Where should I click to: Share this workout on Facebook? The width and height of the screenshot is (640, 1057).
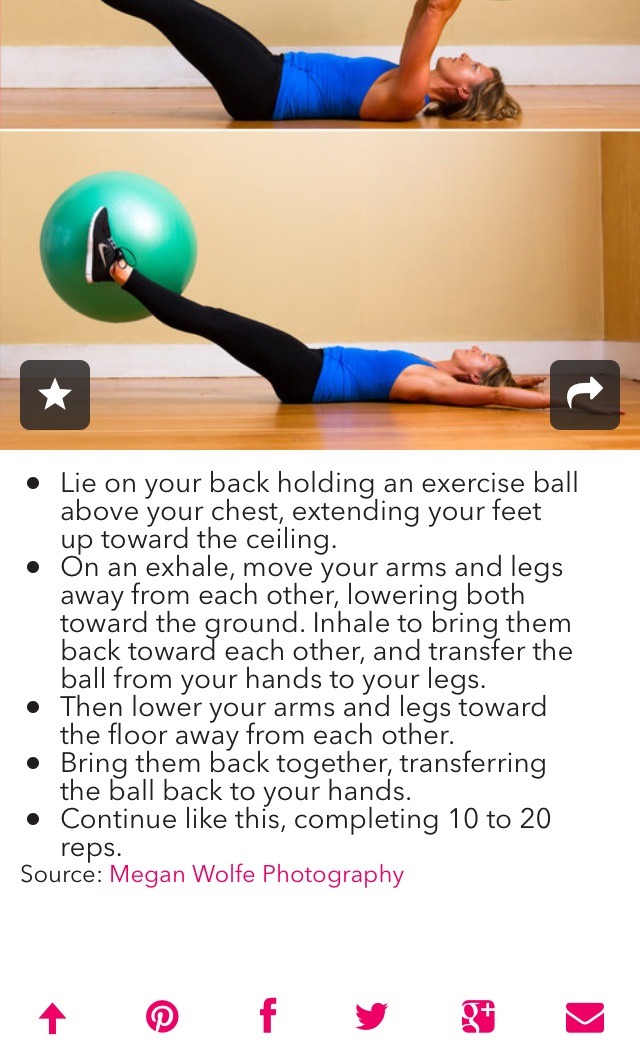pyautogui.click(x=267, y=1016)
